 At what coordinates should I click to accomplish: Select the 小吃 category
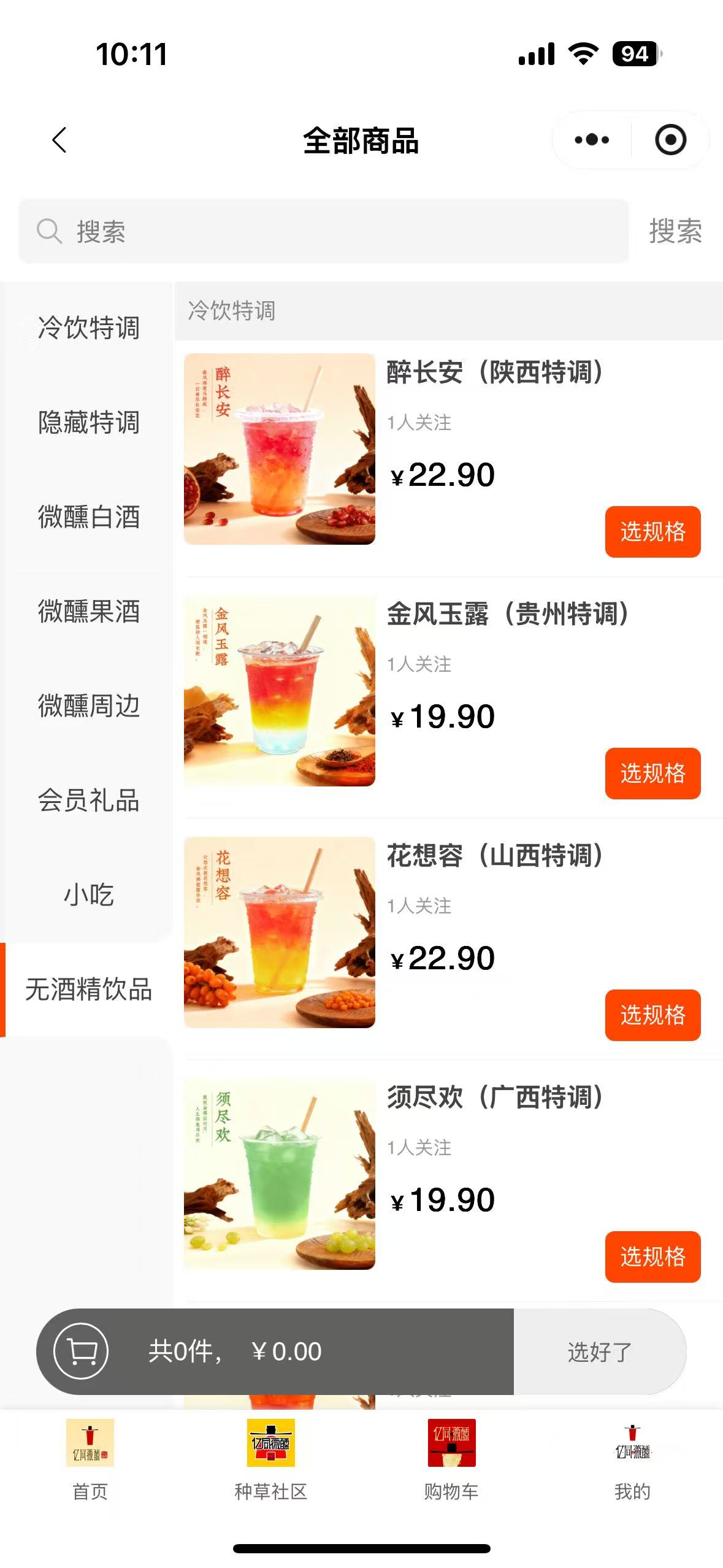click(89, 895)
